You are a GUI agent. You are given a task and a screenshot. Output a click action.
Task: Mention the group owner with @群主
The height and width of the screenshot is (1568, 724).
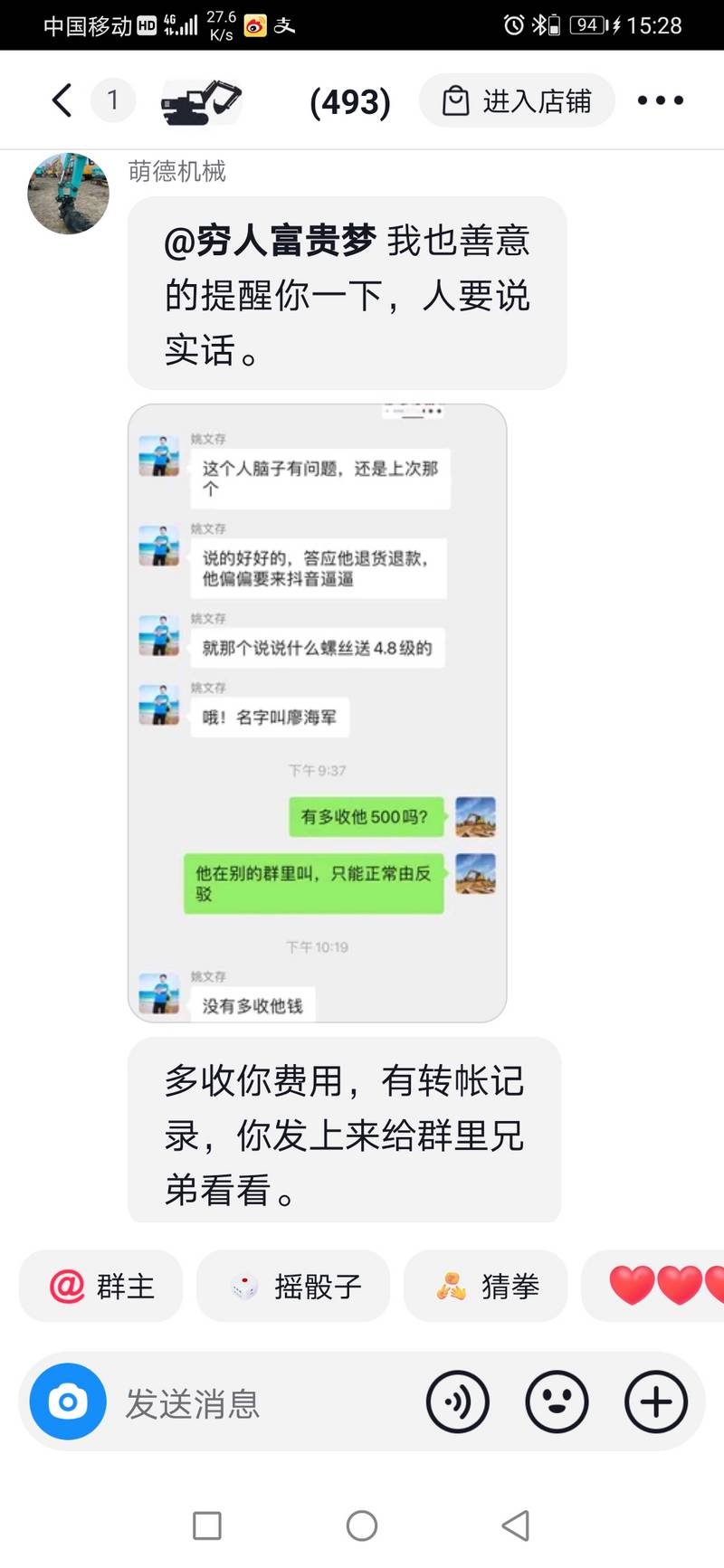point(101,1286)
